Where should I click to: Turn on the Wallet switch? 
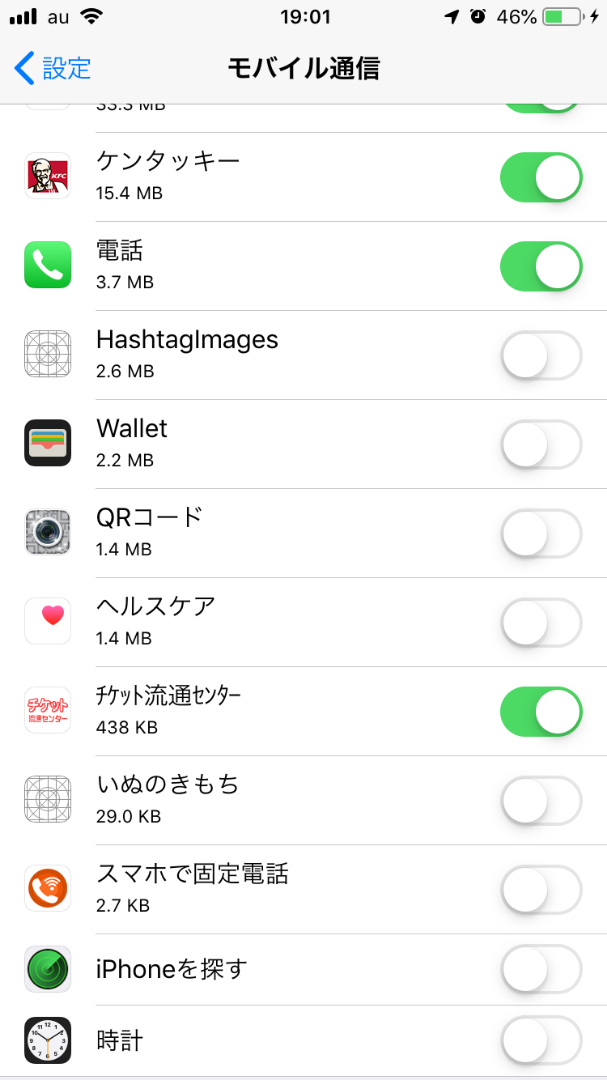click(540, 445)
